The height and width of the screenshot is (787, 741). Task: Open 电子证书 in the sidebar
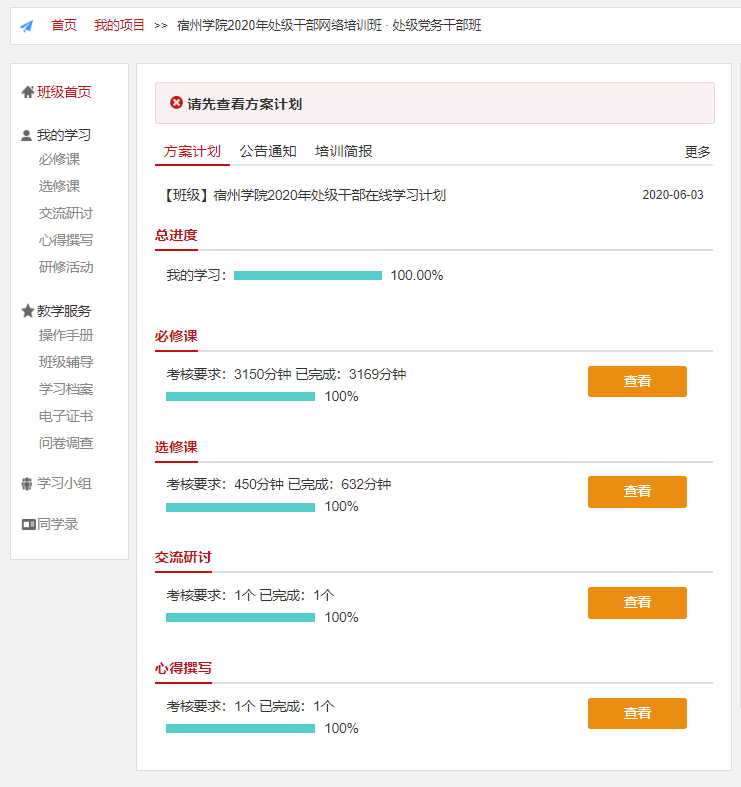pos(66,416)
